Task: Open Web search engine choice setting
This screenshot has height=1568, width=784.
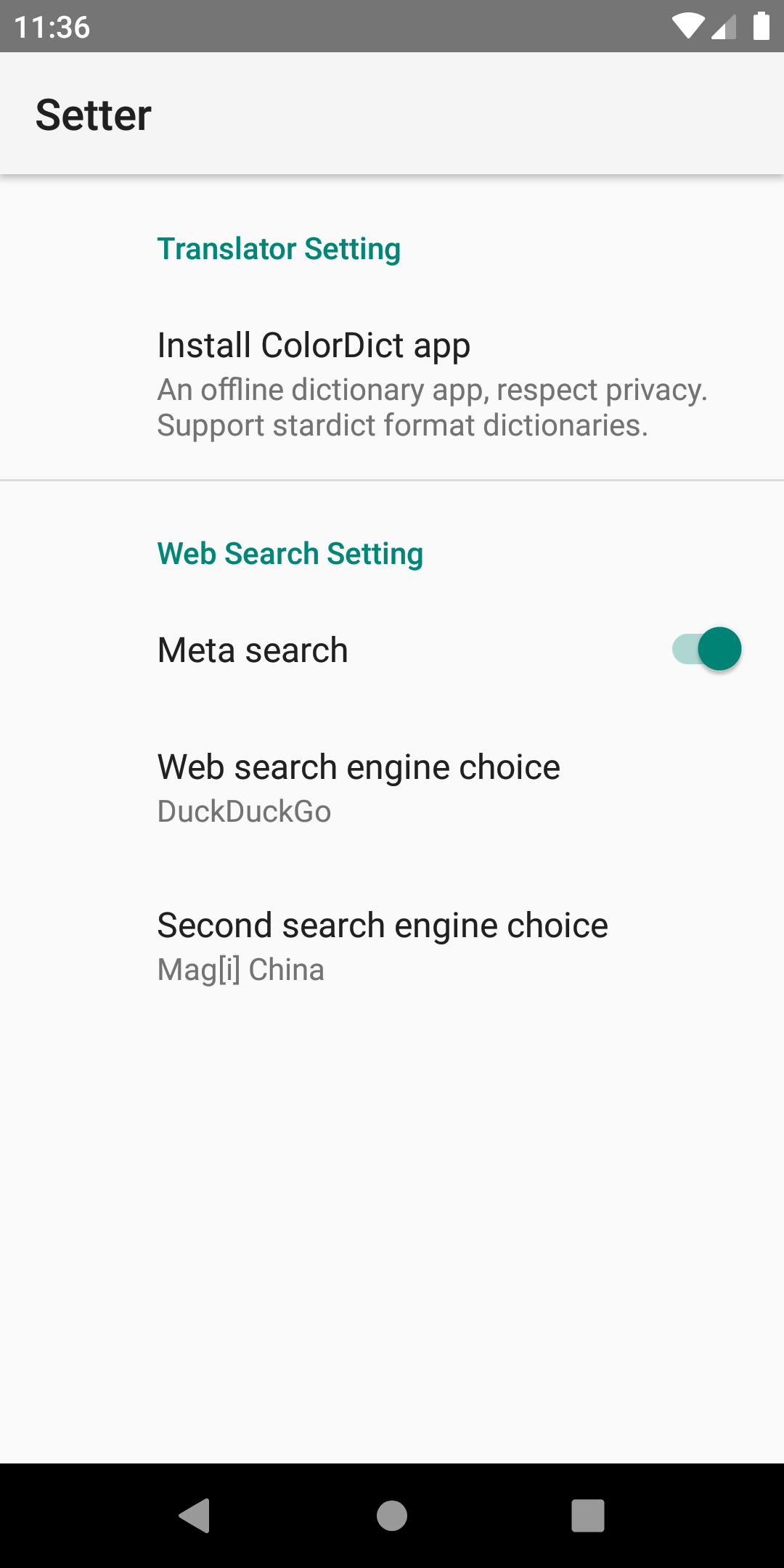Action: [x=392, y=787]
